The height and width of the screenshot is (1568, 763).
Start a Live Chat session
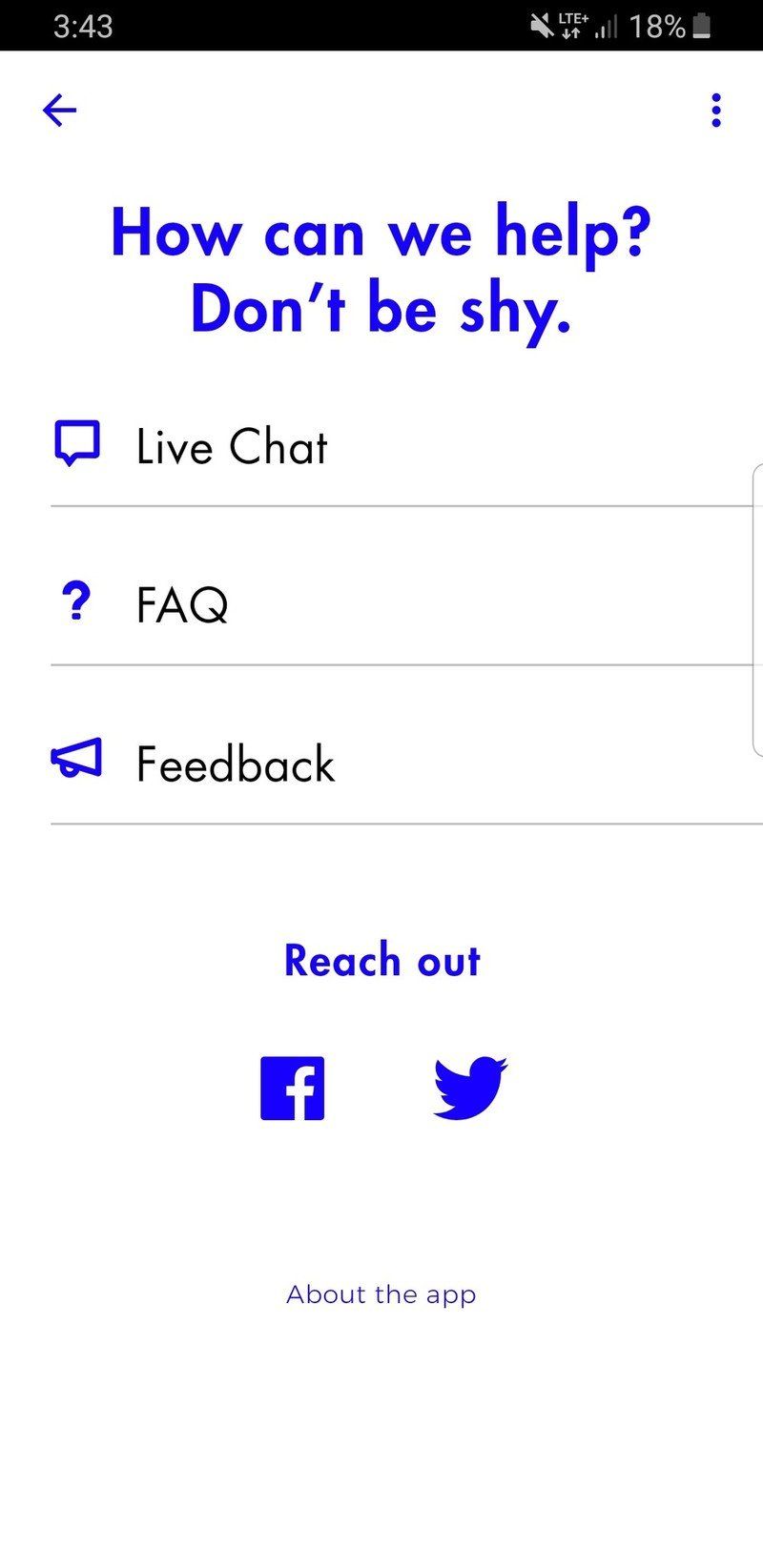(x=232, y=446)
